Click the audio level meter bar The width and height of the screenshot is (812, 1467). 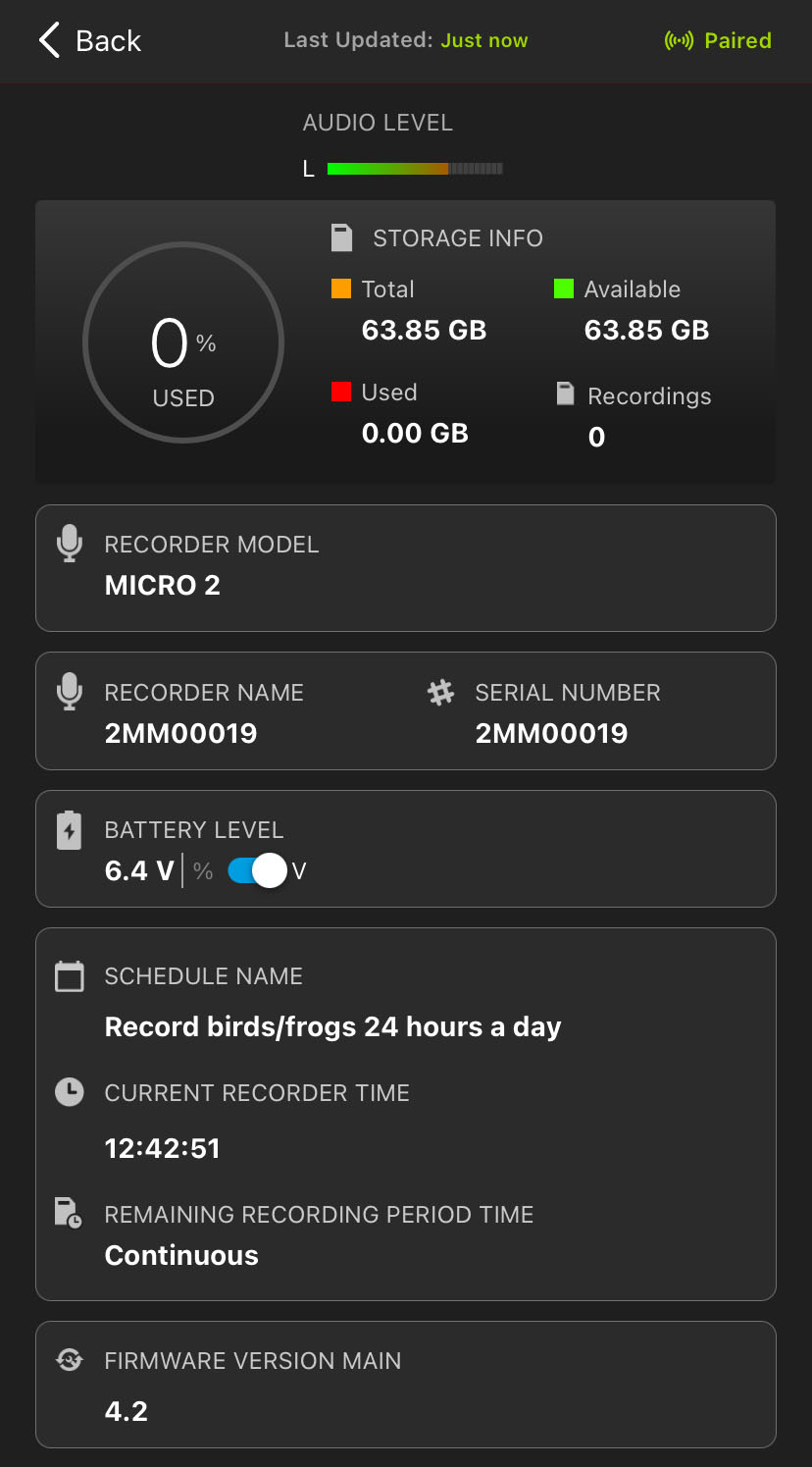[412, 168]
